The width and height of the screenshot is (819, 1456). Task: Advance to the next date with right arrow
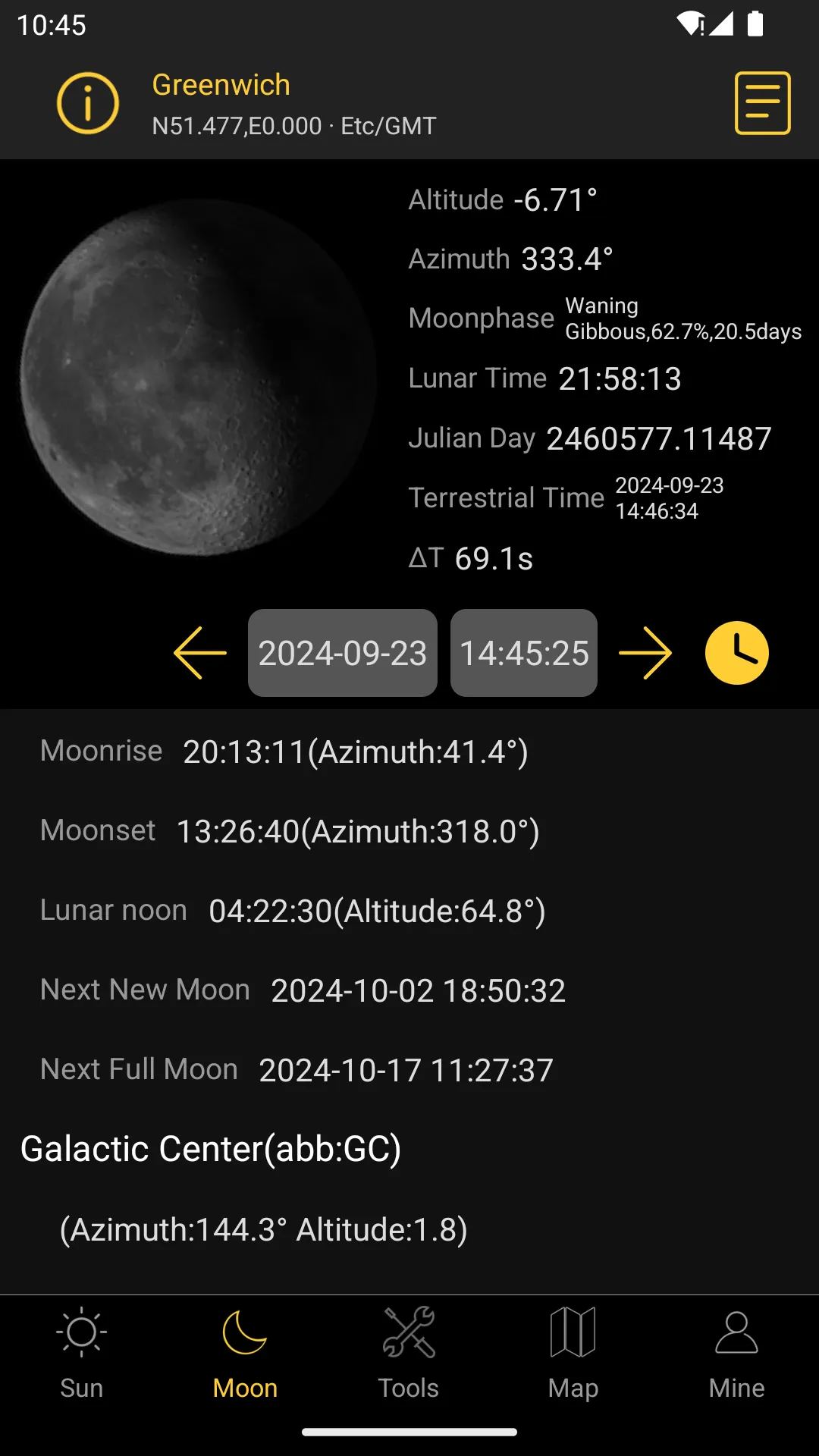click(x=645, y=653)
